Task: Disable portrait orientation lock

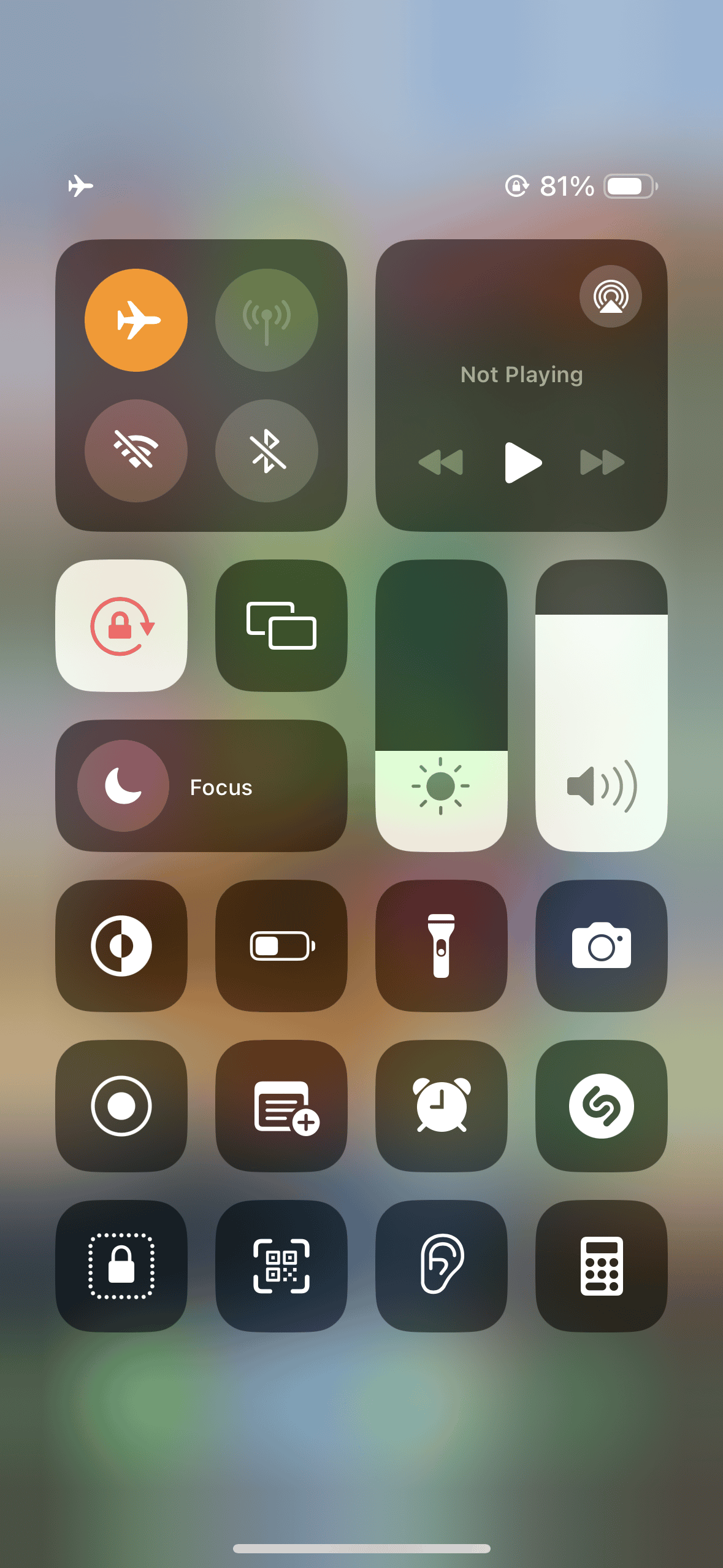Action: tap(121, 626)
